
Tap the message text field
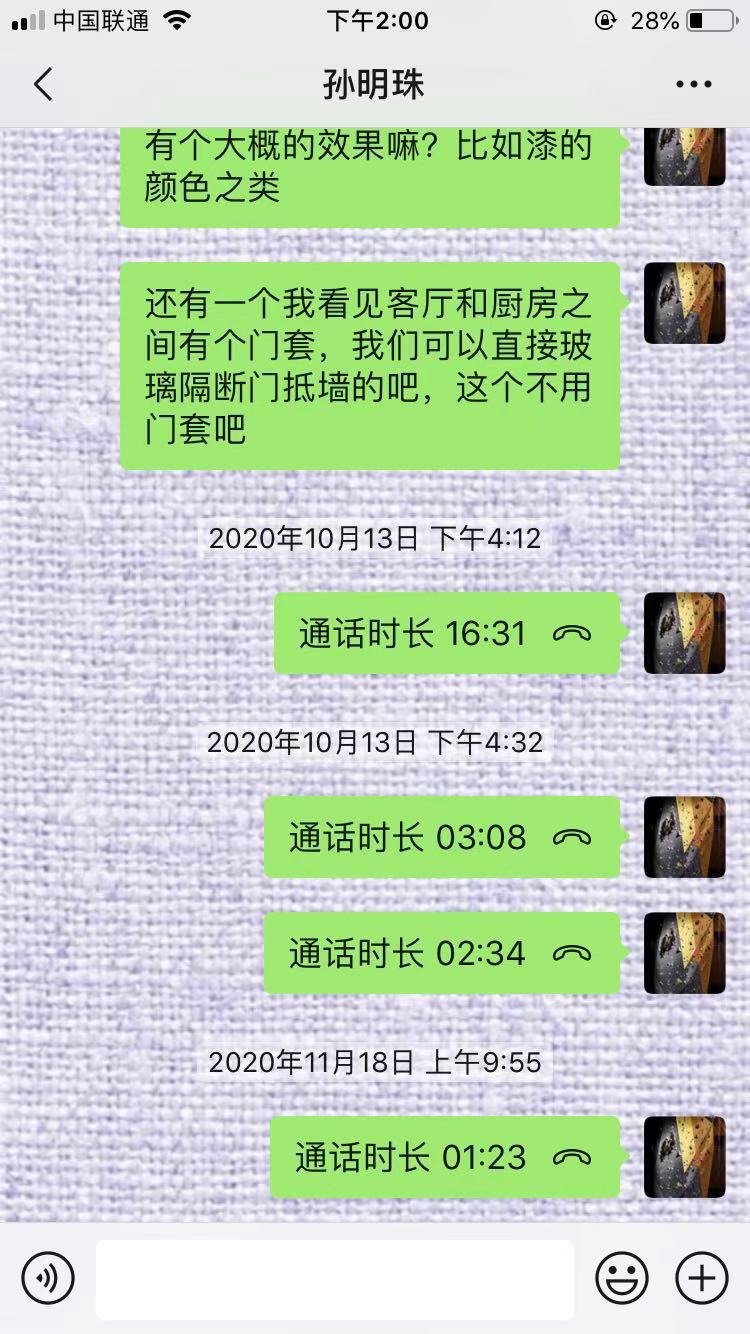pos(335,1278)
